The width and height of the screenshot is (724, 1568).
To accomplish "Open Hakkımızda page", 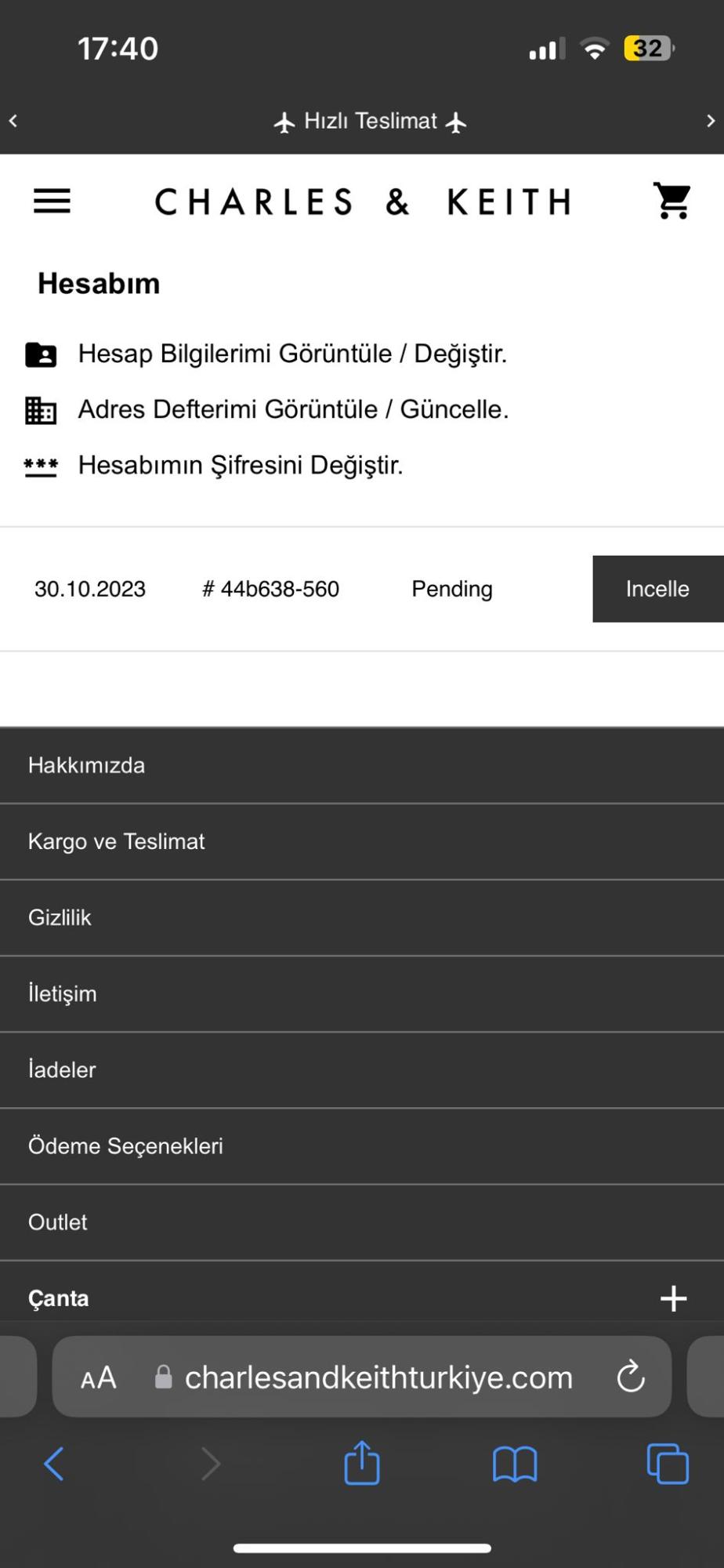I will click(x=86, y=765).
